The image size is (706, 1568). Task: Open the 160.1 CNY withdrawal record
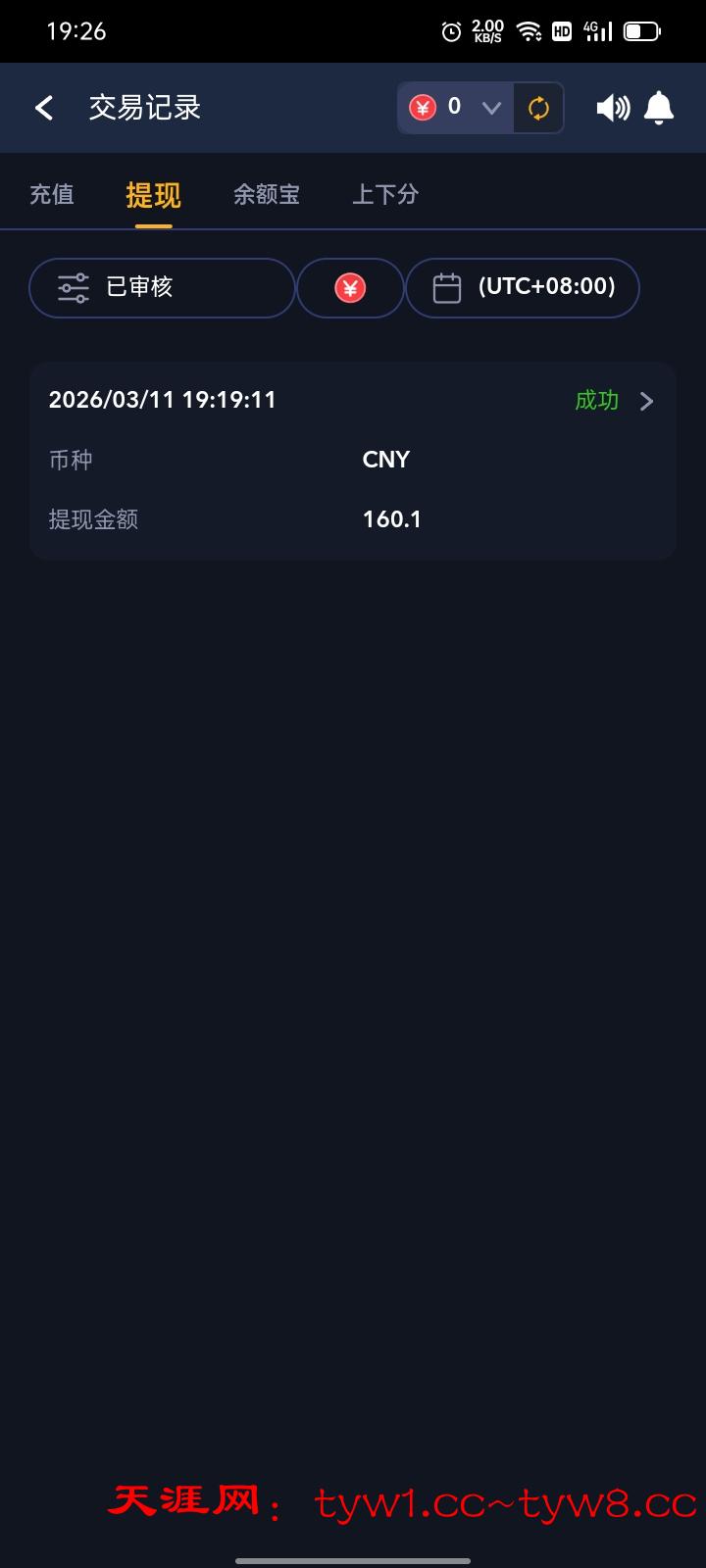tap(353, 461)
